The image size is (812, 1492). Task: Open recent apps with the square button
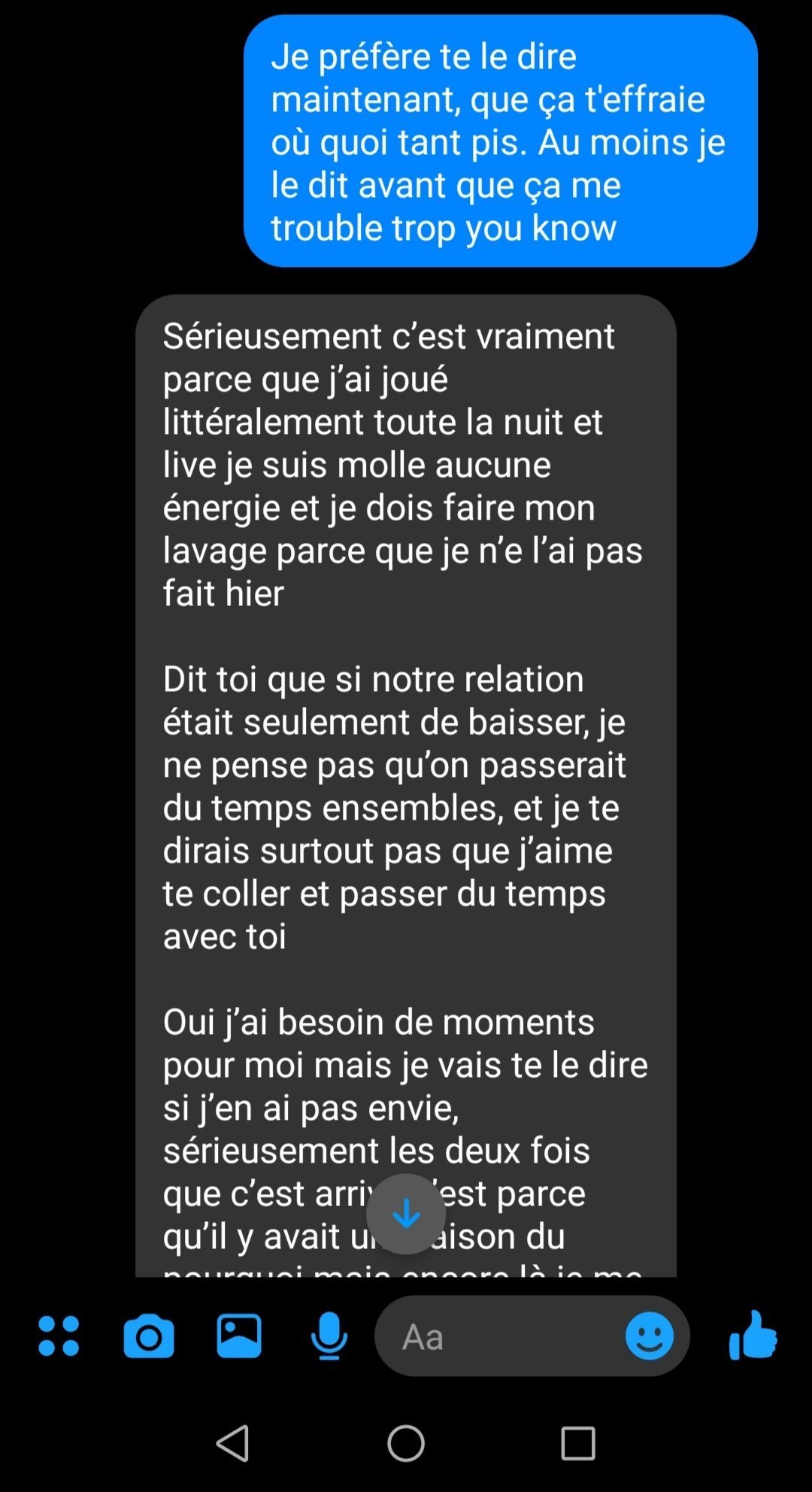coord(578,1443)
